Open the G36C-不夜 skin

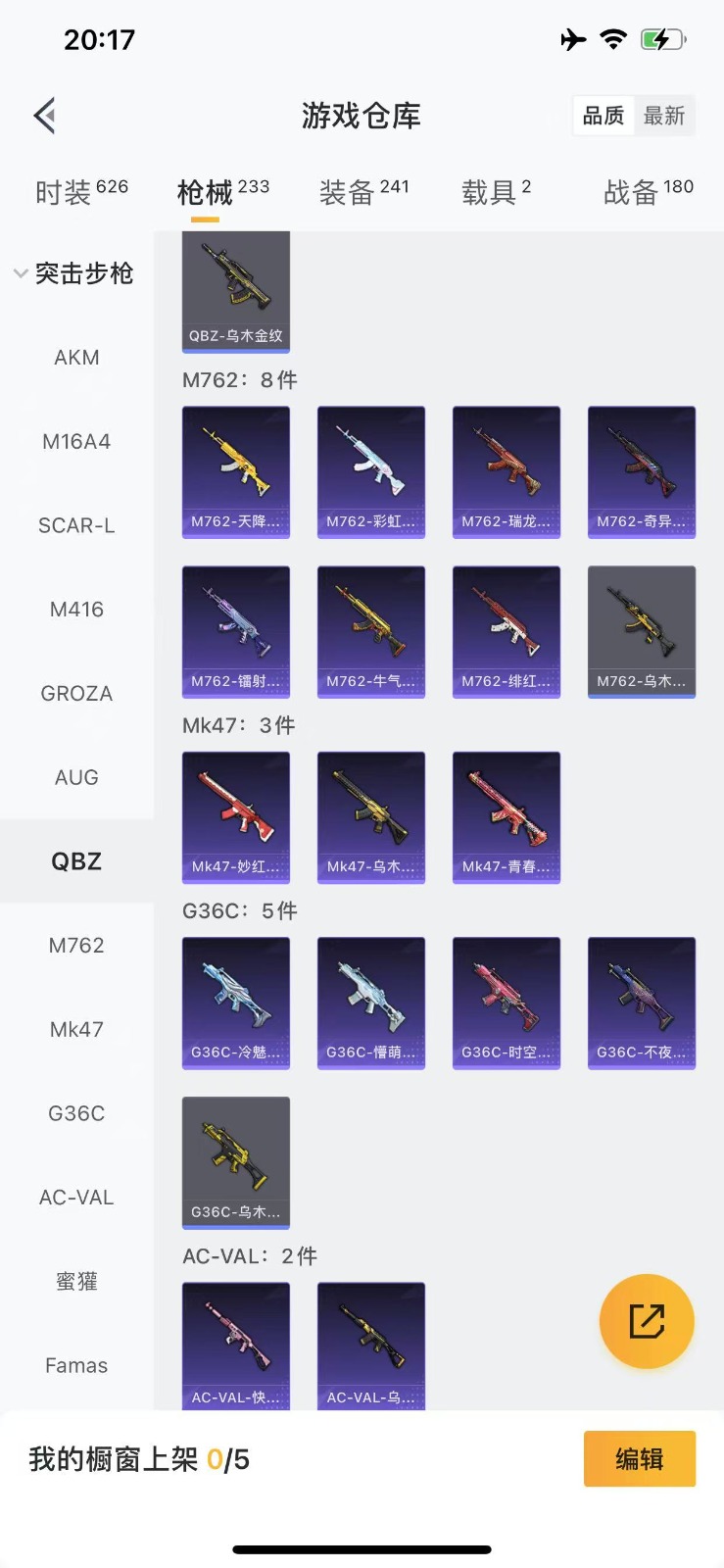(x=642, y=1003)
